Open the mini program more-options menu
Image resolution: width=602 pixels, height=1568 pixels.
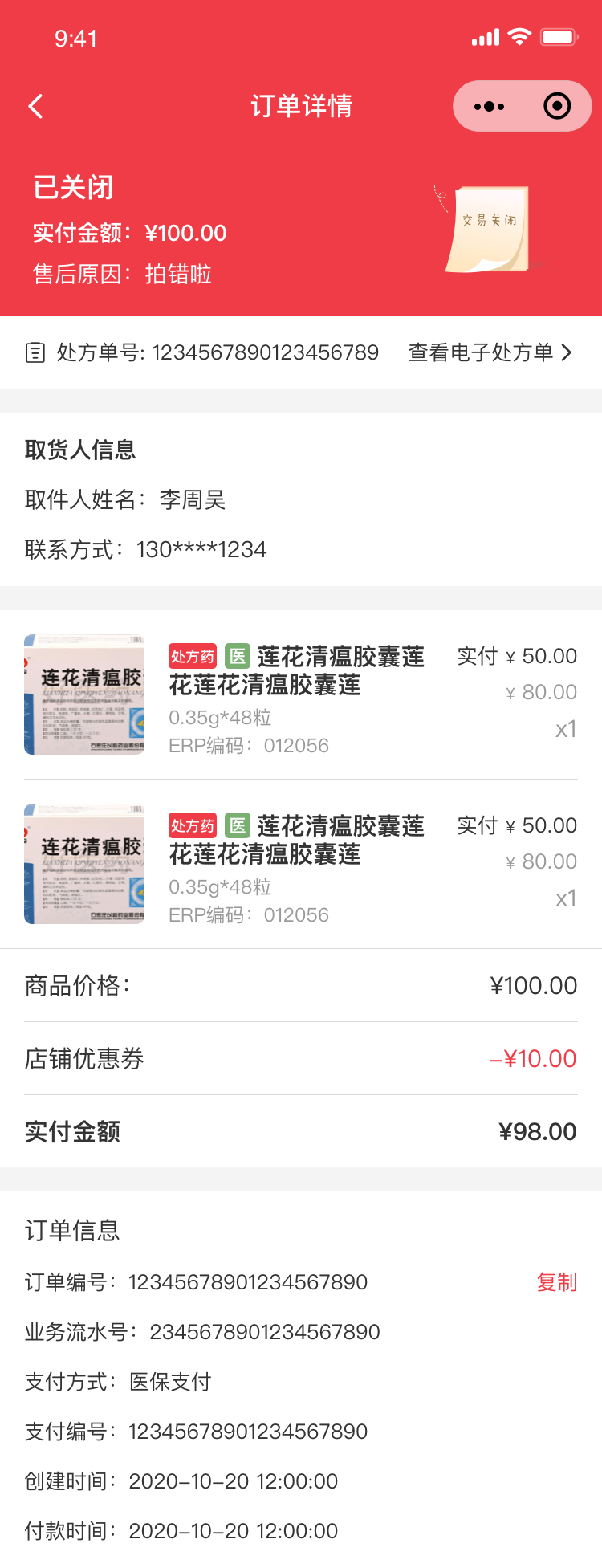(x=489, y=106)
